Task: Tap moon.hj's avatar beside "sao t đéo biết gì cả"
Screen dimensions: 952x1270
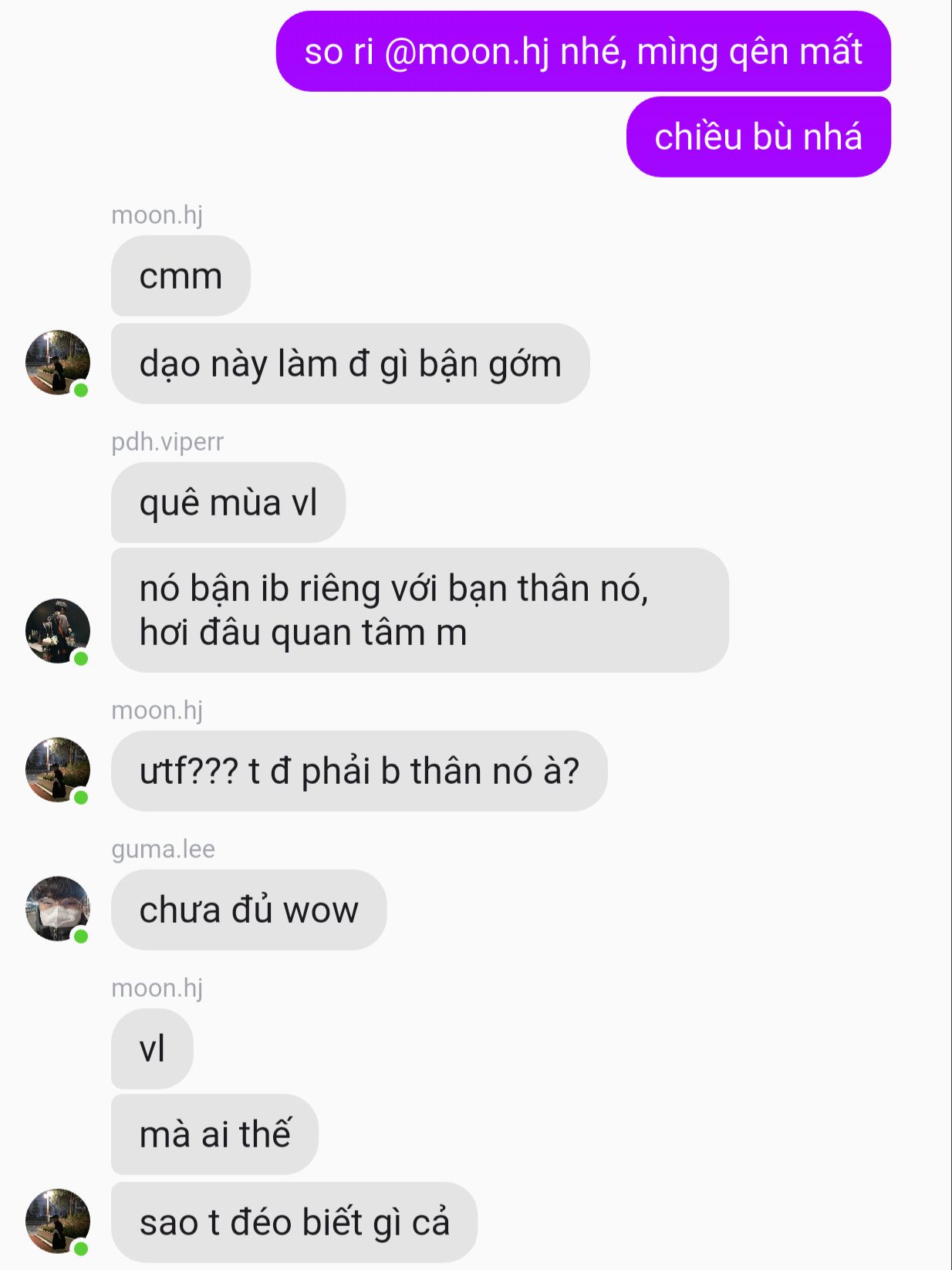Action: pos(58,1221)
